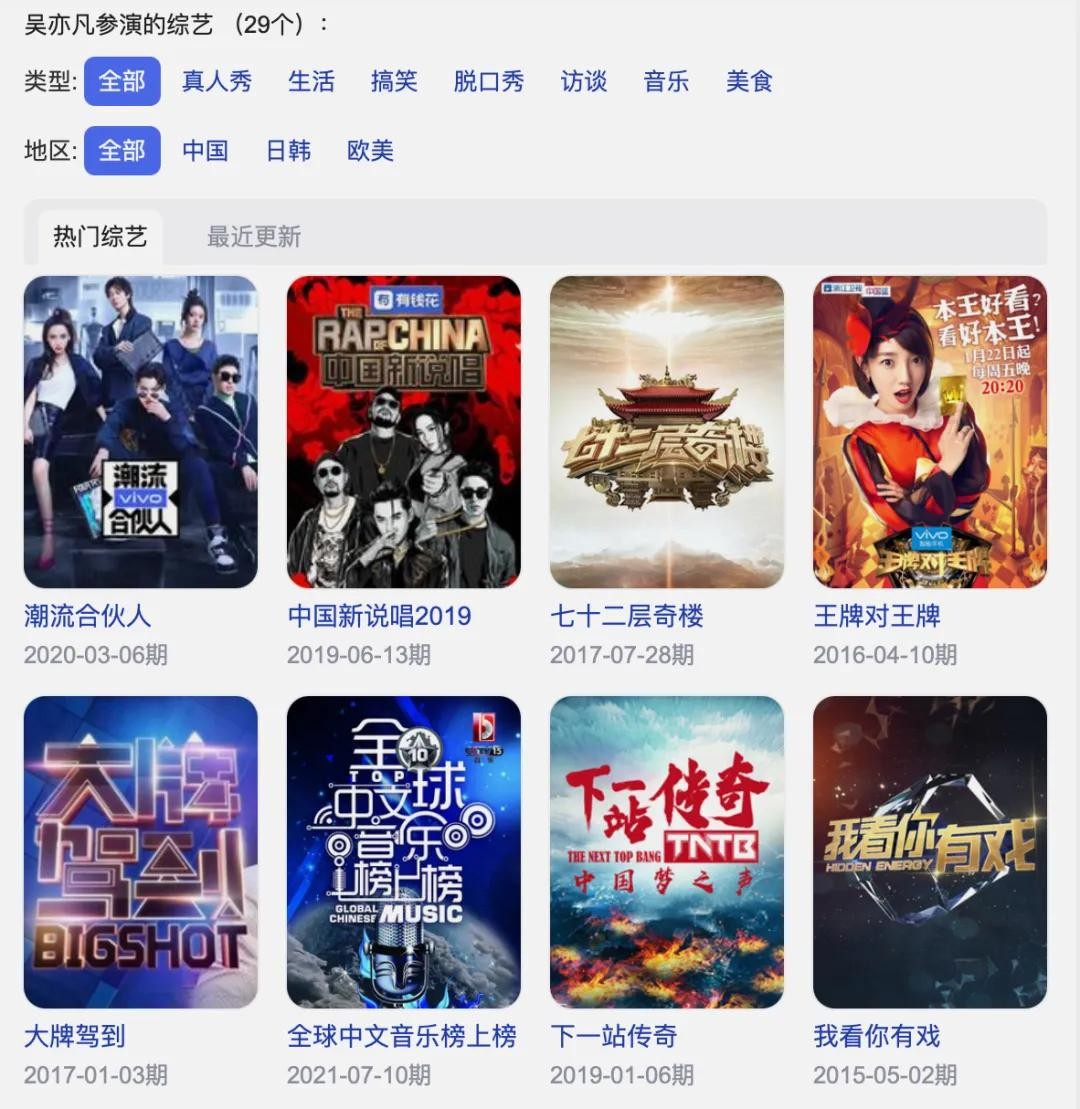
Task: Select the 访谈 type filter
Action: (584, 82)
